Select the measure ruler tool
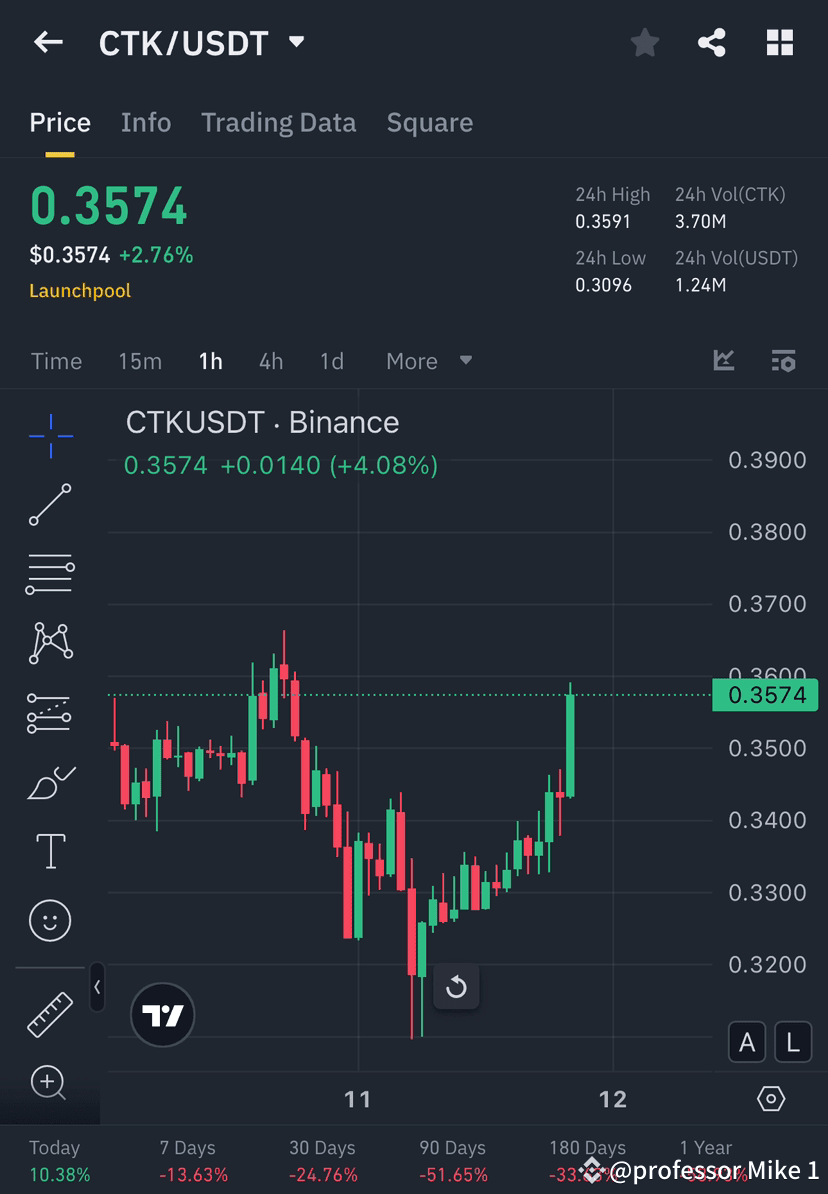This screenshot has height=1194, width=828. click(x=50, y=1013)
